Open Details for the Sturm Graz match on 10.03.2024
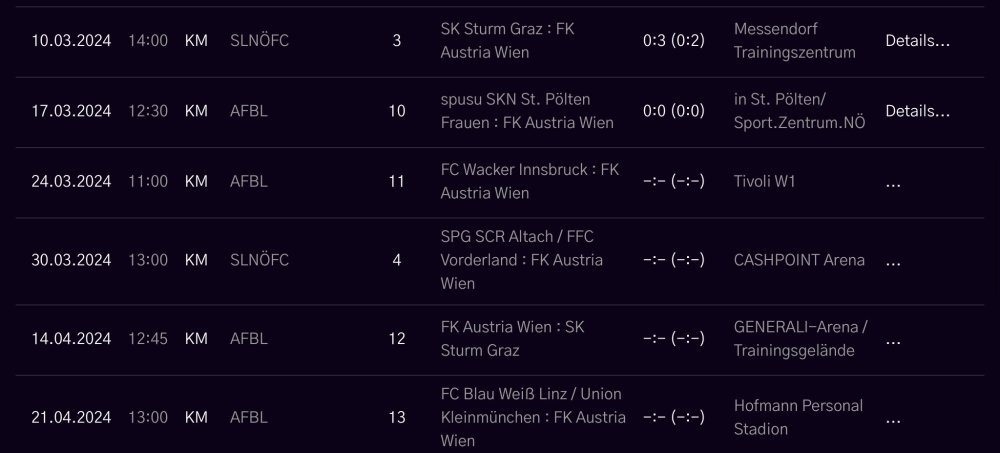1000x453 pixels. pos(917,41)
